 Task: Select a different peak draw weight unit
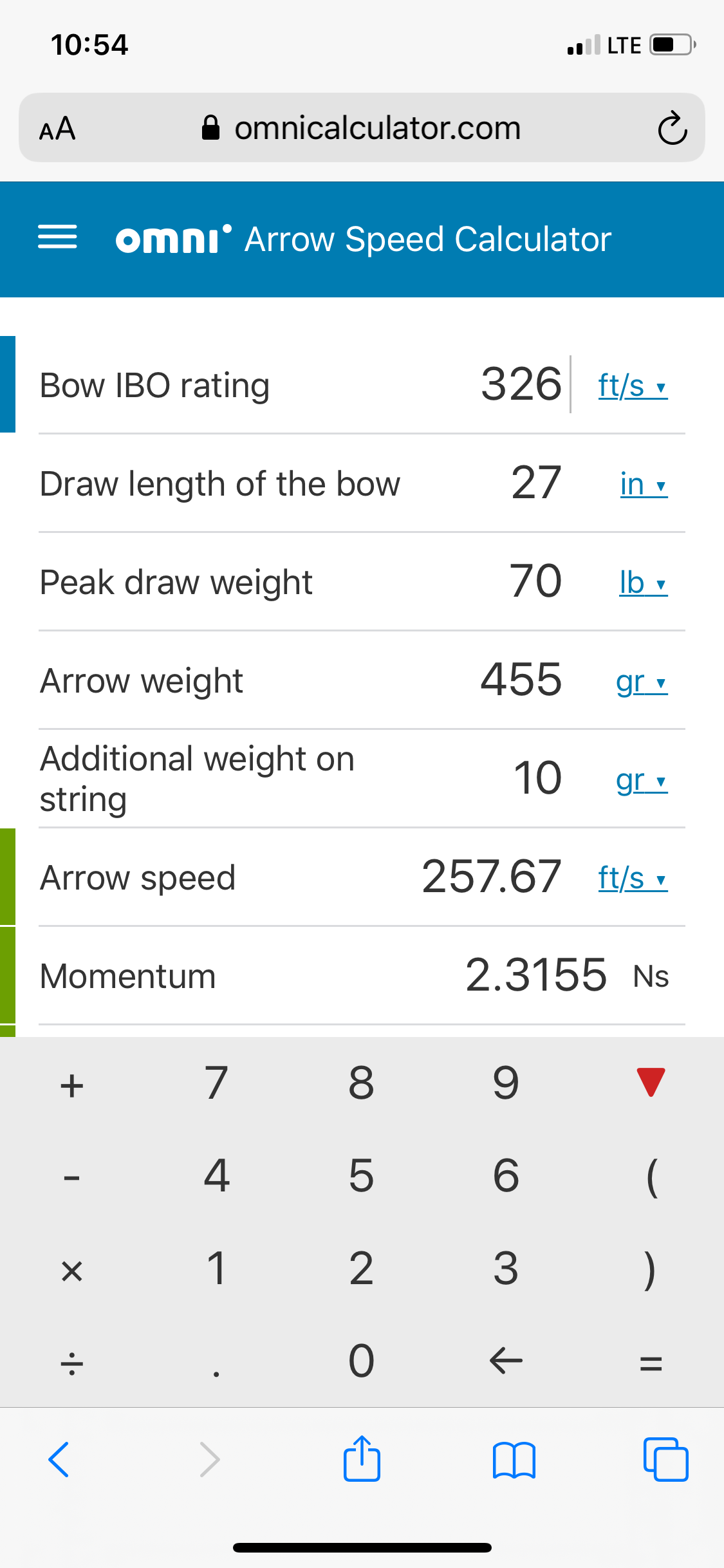643,583
